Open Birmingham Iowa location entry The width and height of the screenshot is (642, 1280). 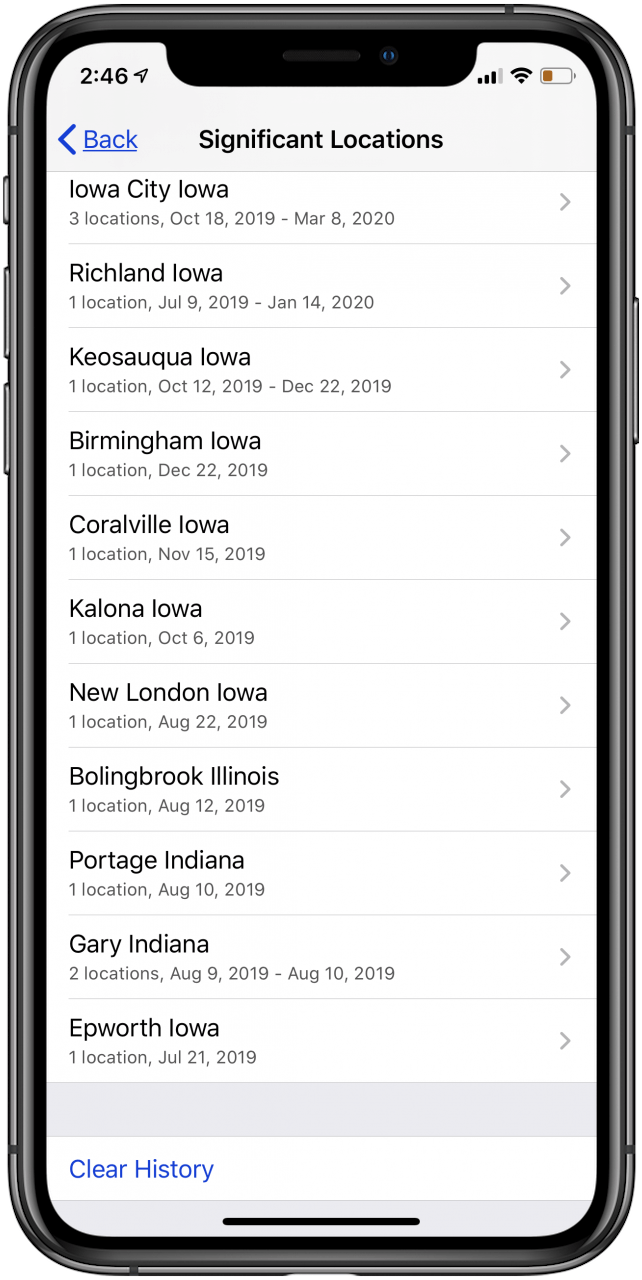pos(320,454)
